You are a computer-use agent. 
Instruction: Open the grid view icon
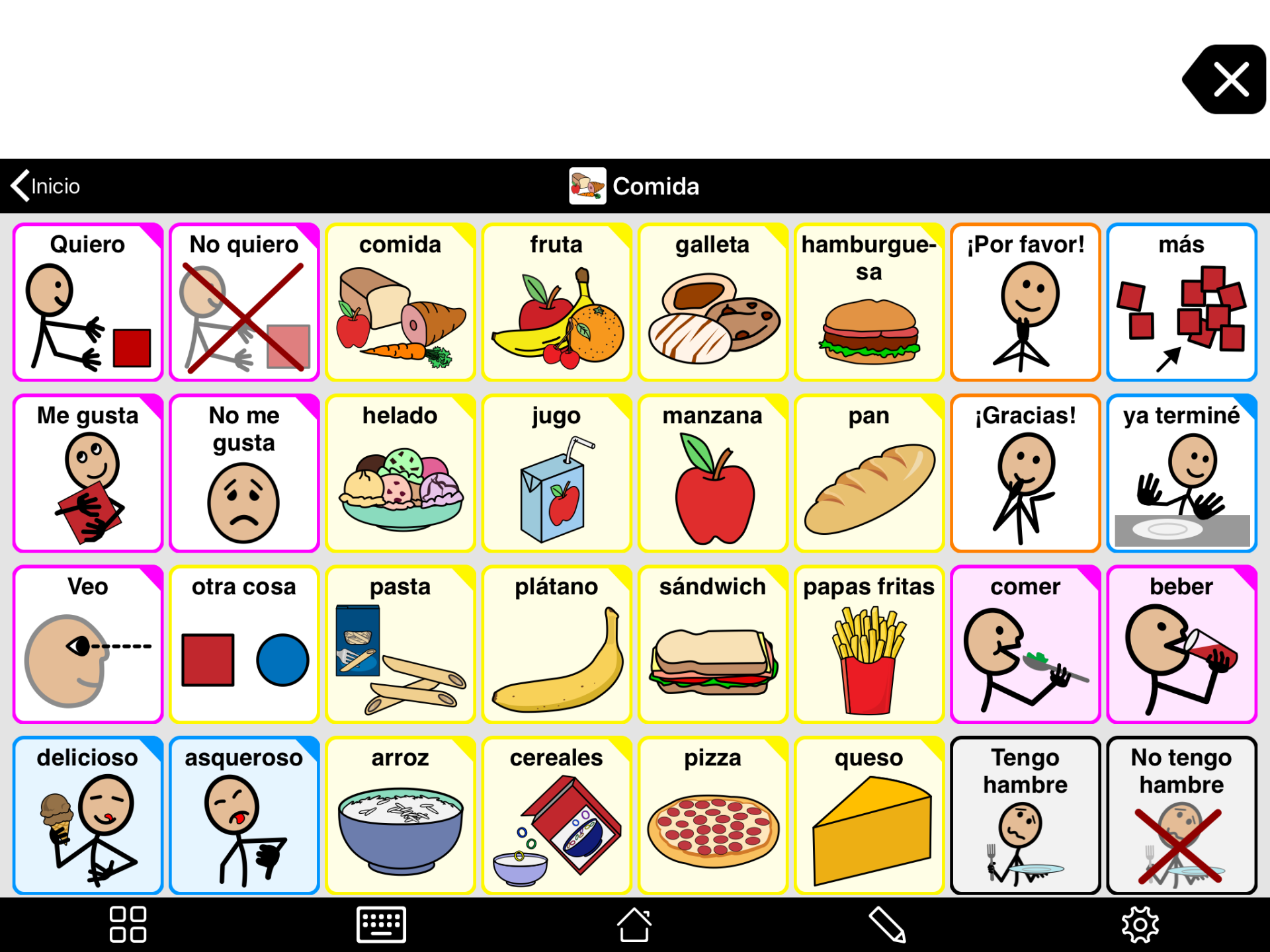pos(128,924)
